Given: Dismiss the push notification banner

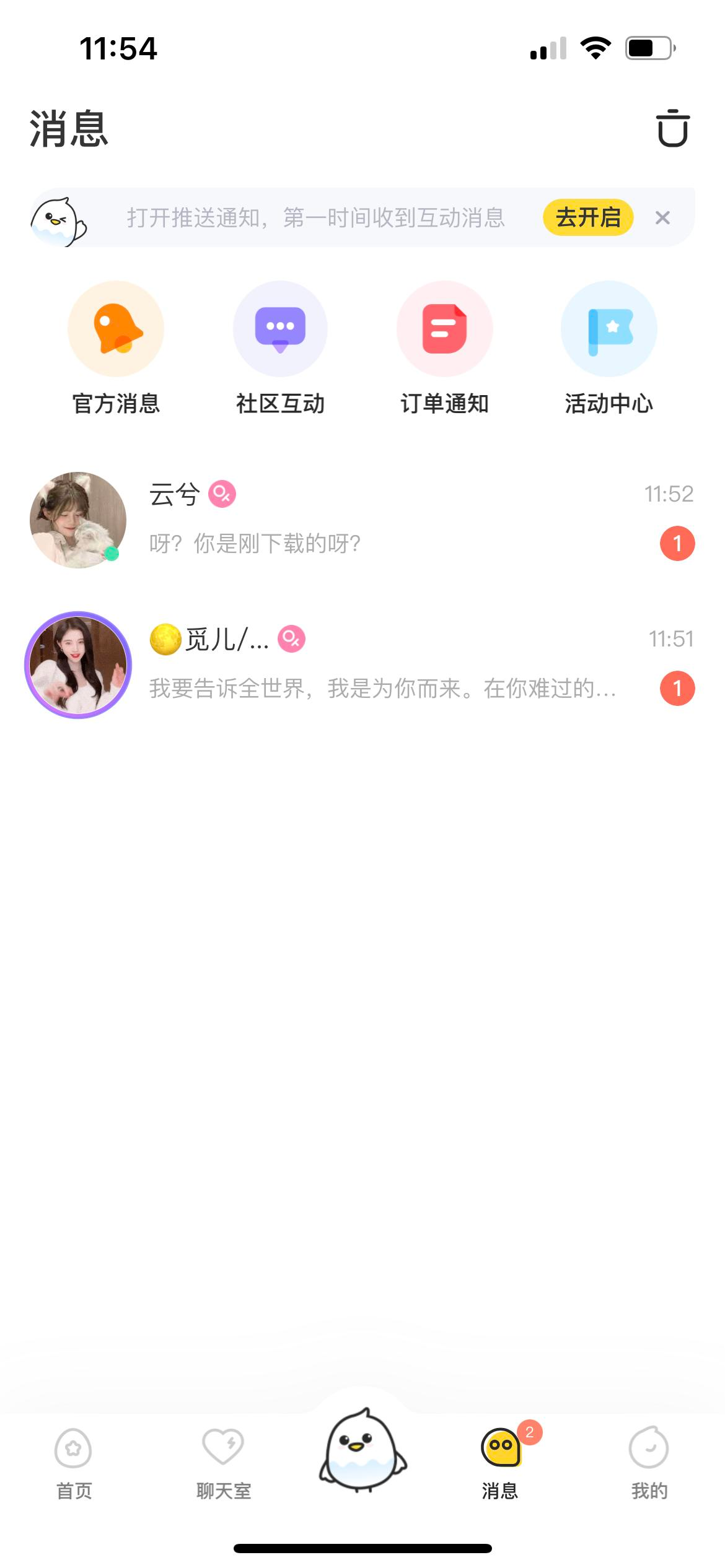Looking at the screenshot, I should 662,218.
